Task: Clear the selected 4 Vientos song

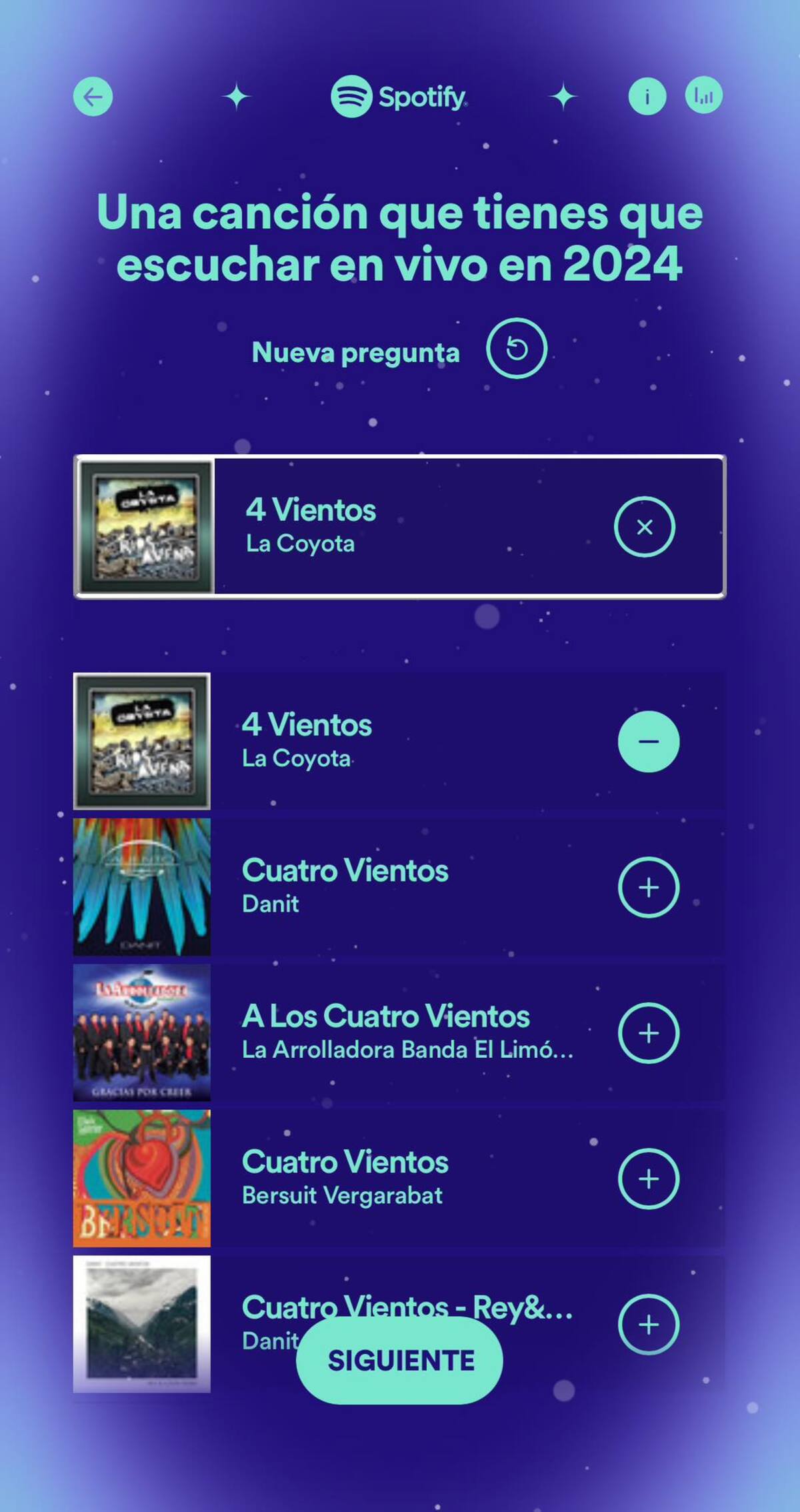Action: point(644,527)
